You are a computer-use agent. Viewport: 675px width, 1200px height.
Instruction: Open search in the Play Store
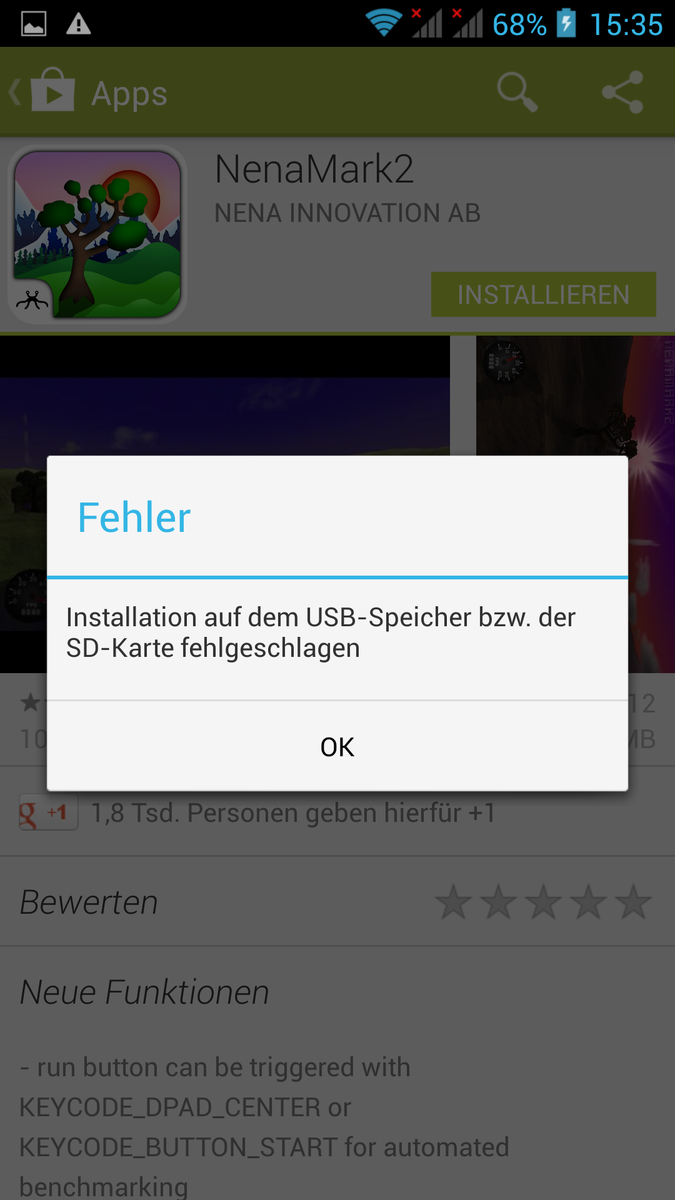[517, 93]
